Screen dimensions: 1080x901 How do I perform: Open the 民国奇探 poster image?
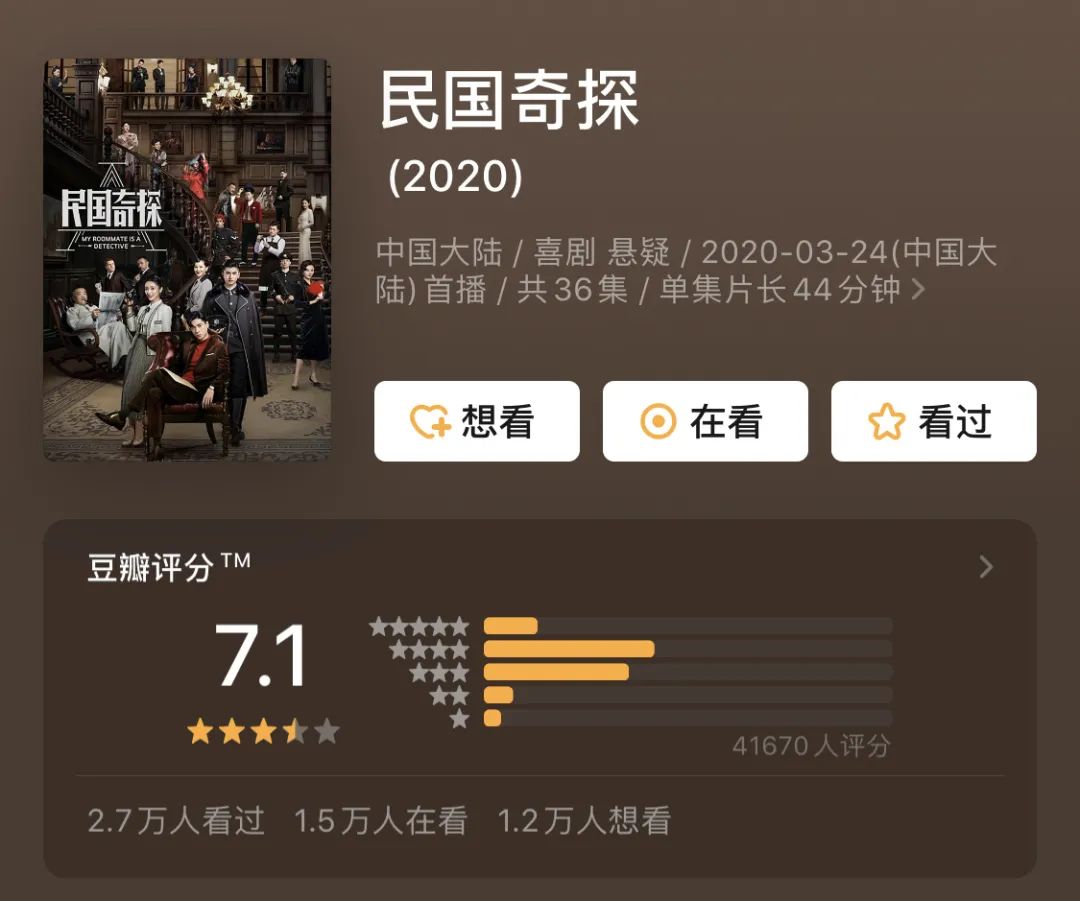click(187, 260)
